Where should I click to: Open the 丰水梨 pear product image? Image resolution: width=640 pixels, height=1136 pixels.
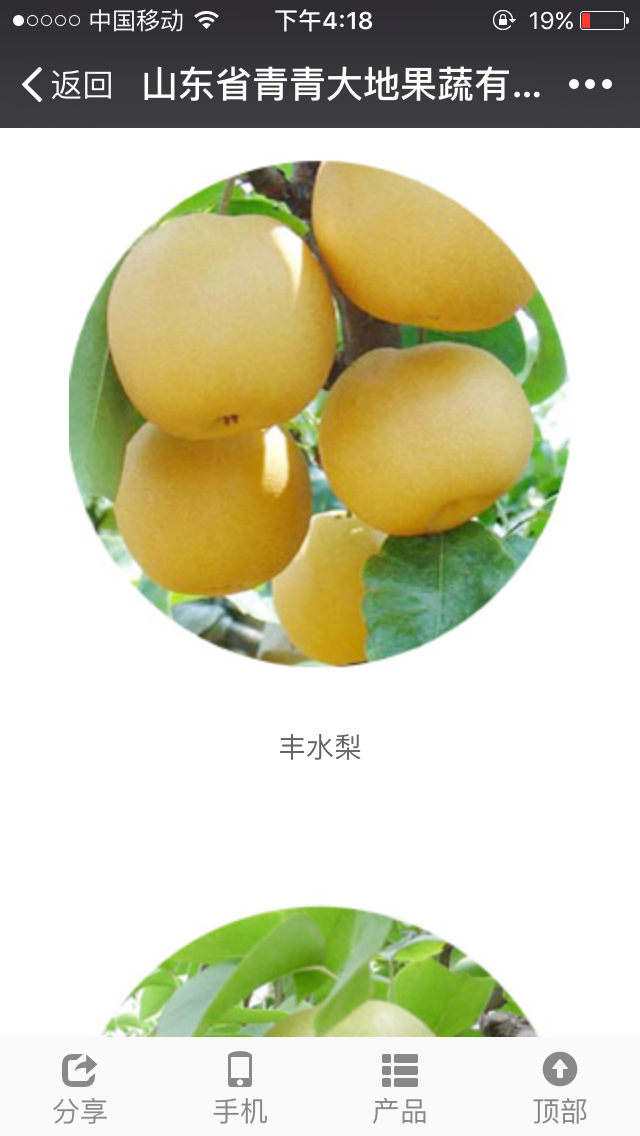click(320, 413)
